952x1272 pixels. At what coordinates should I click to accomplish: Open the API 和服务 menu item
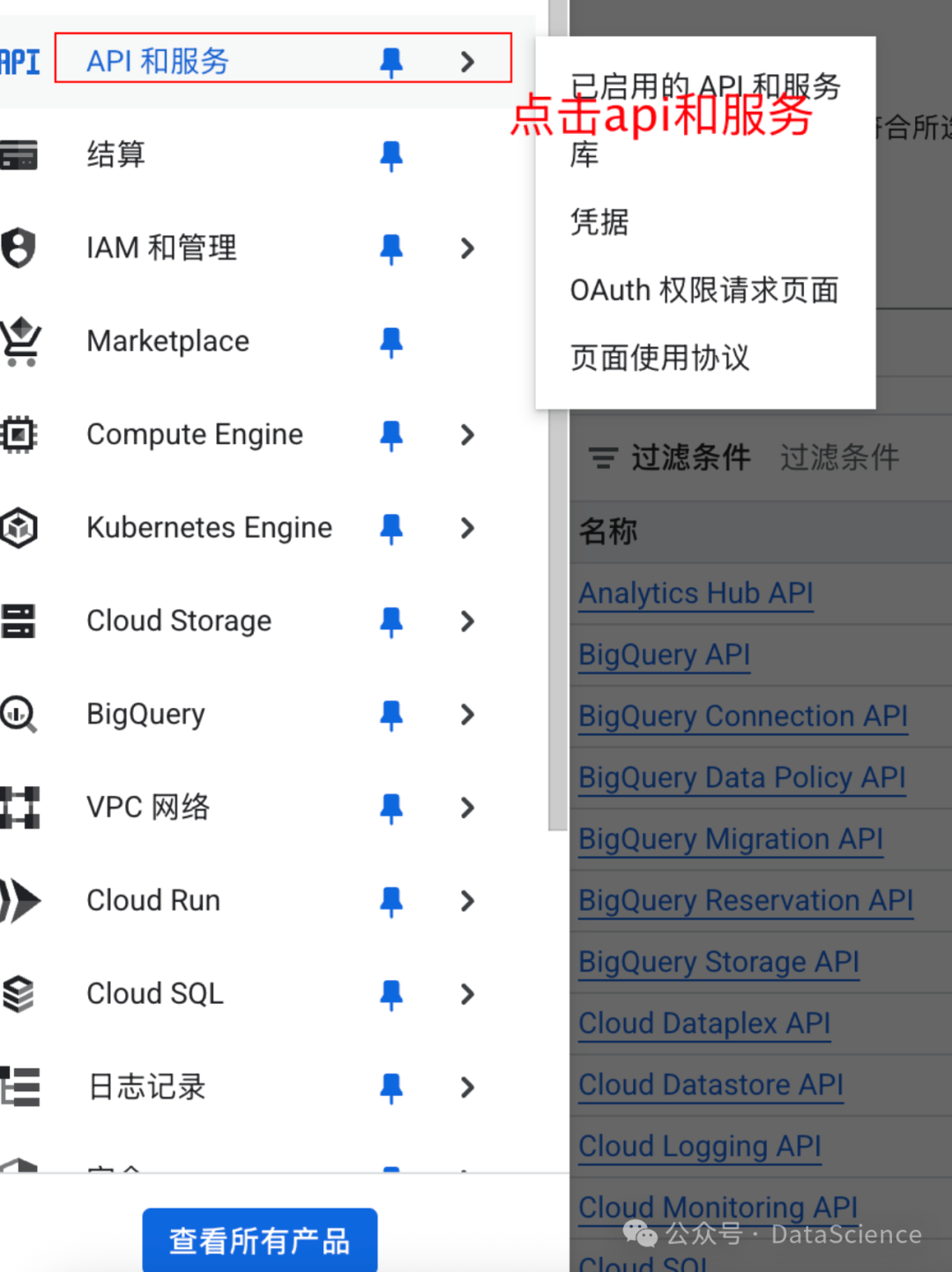159,61
